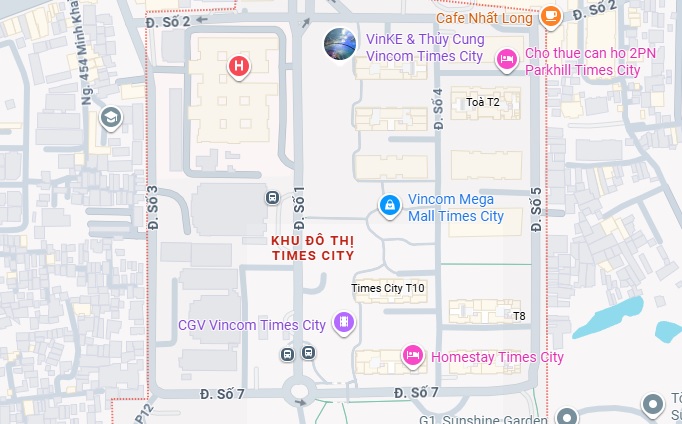The image size is (682, 424).
Task: Tap the Parkhill Times City apartment rental pin
Action: click(x=507, y=61)
